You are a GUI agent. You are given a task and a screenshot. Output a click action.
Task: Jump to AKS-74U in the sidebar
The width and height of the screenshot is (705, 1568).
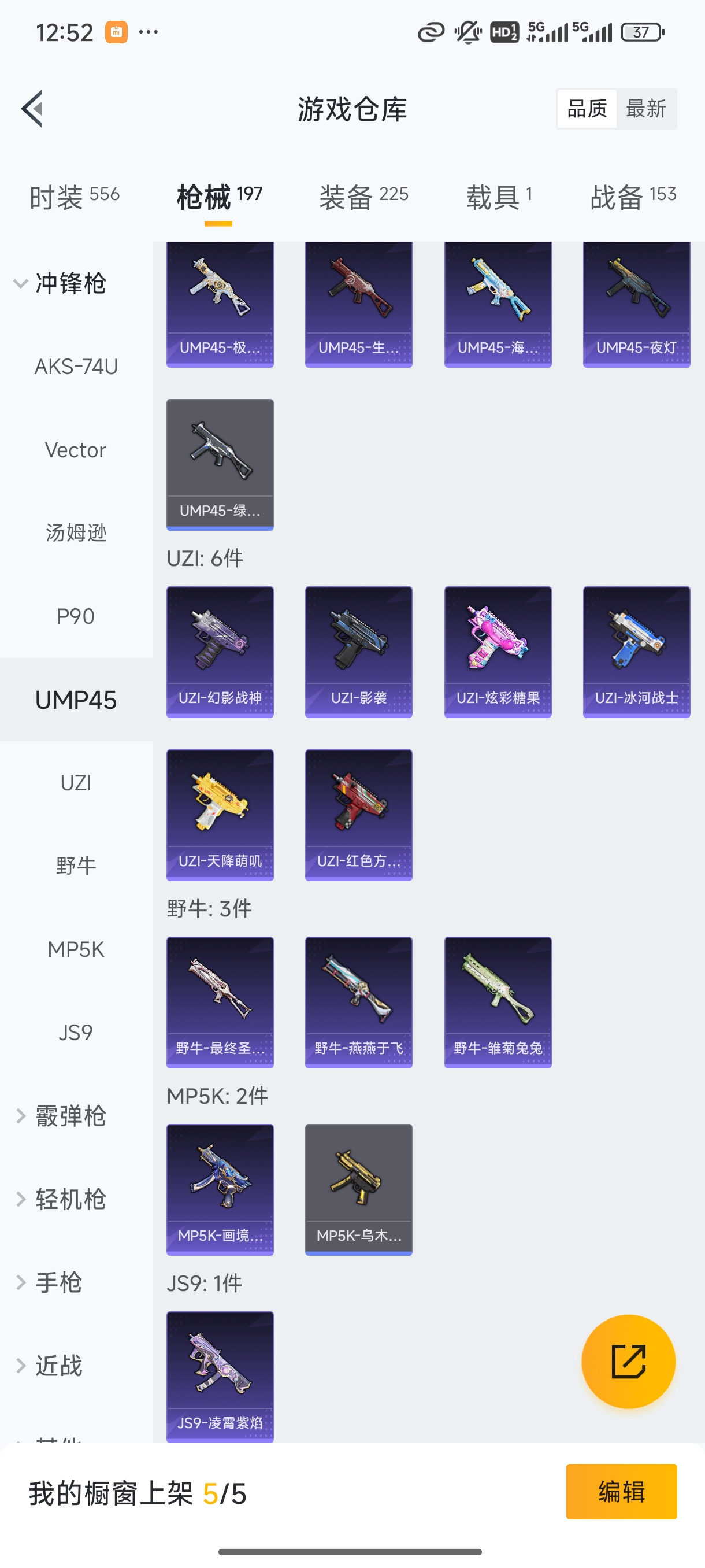76,367
